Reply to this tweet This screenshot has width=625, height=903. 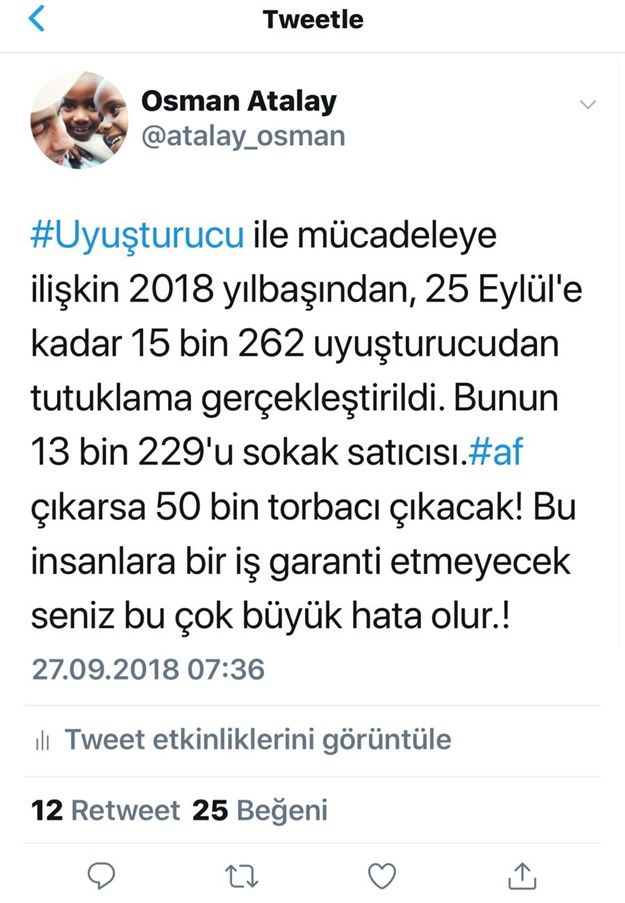click(100, 876)
